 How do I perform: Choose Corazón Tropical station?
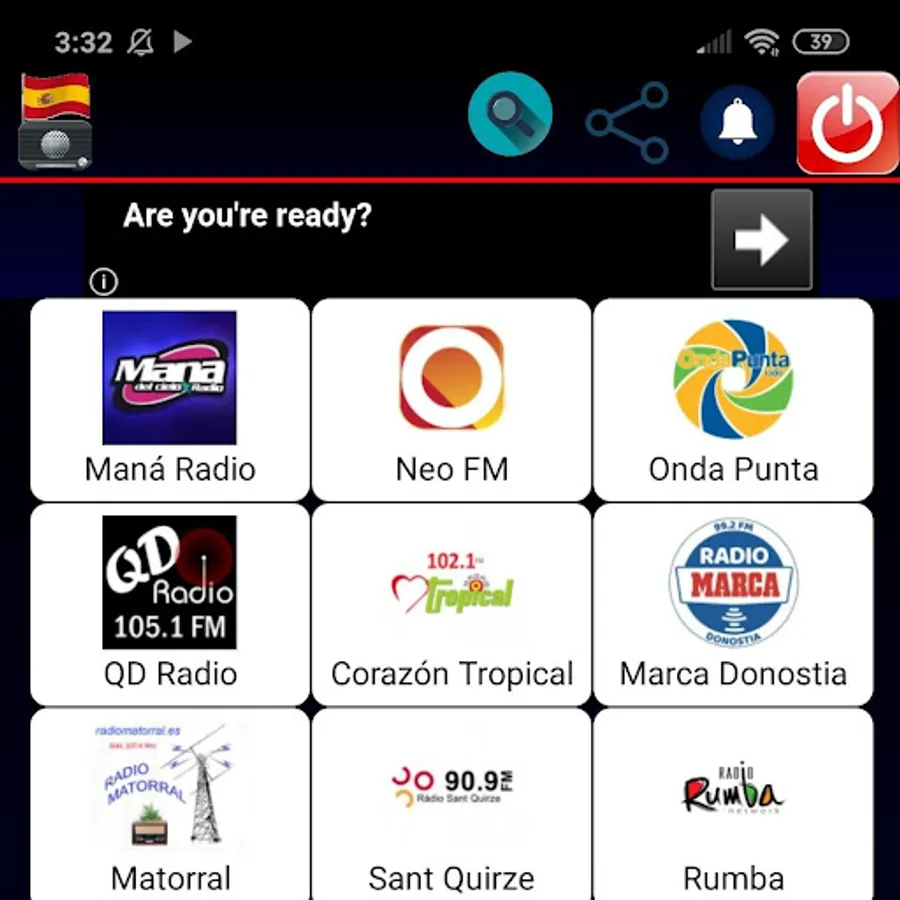[451, 604]
